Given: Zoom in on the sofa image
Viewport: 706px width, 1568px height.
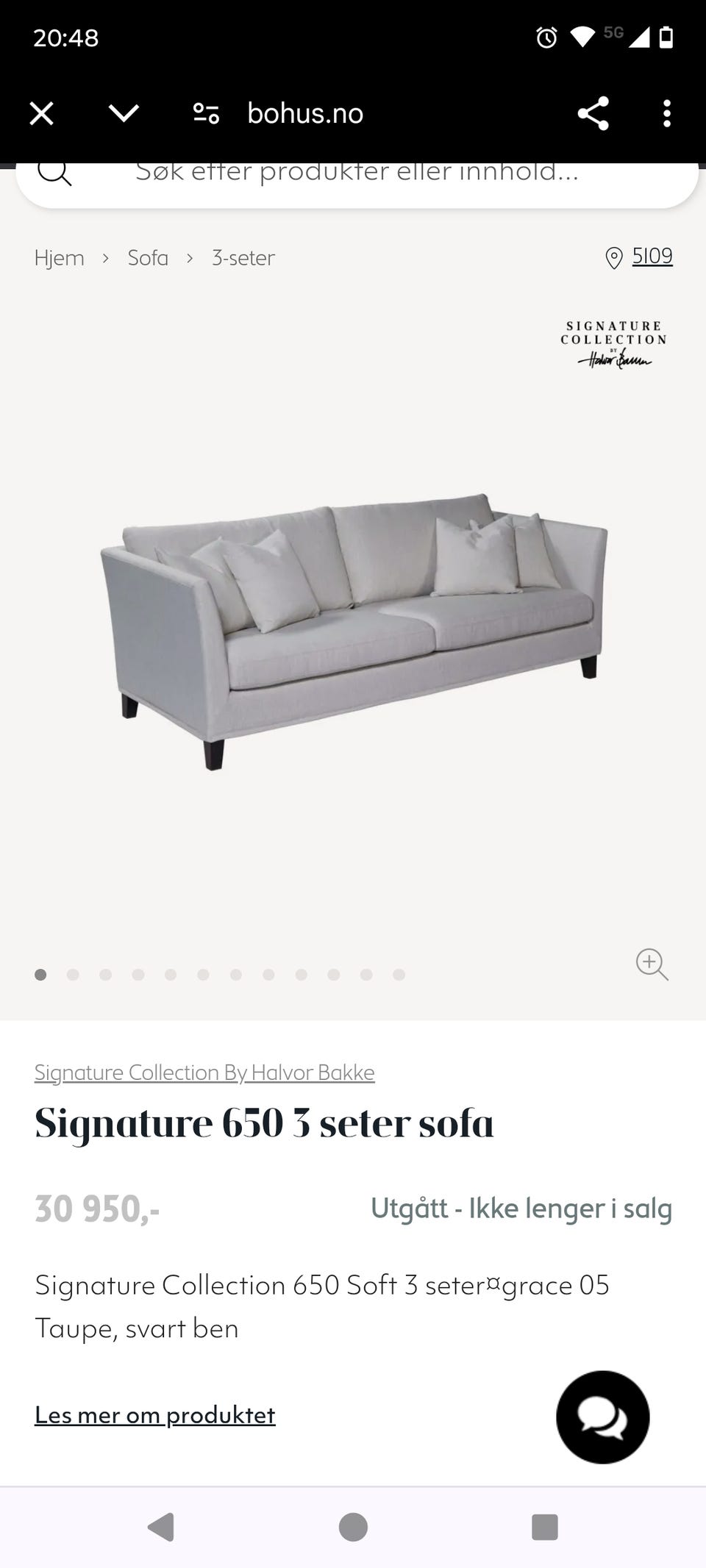Looking at the screenshot, I should pyautogui.click(x=652, y=964).
